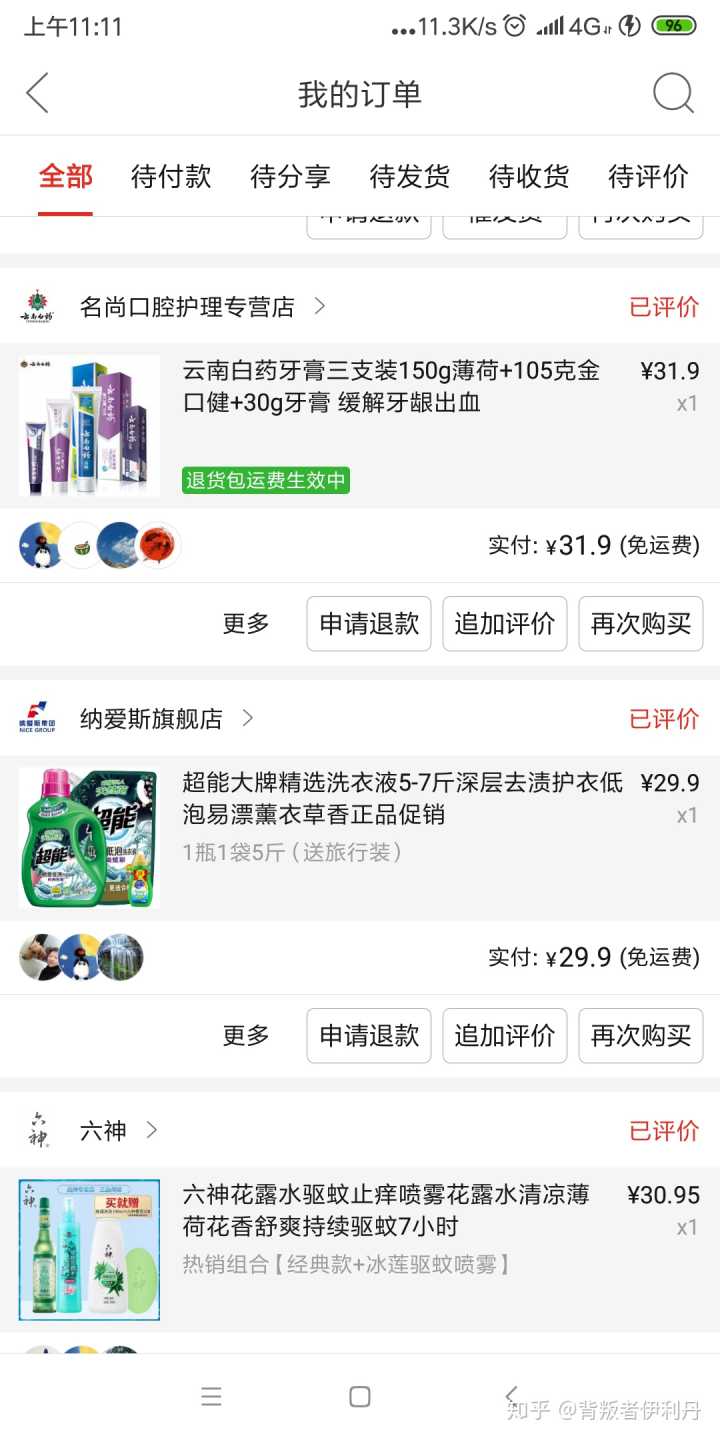Open 更多 options for toothpaste order
The image size is (720, 1440).
click(x=246, y=624)
